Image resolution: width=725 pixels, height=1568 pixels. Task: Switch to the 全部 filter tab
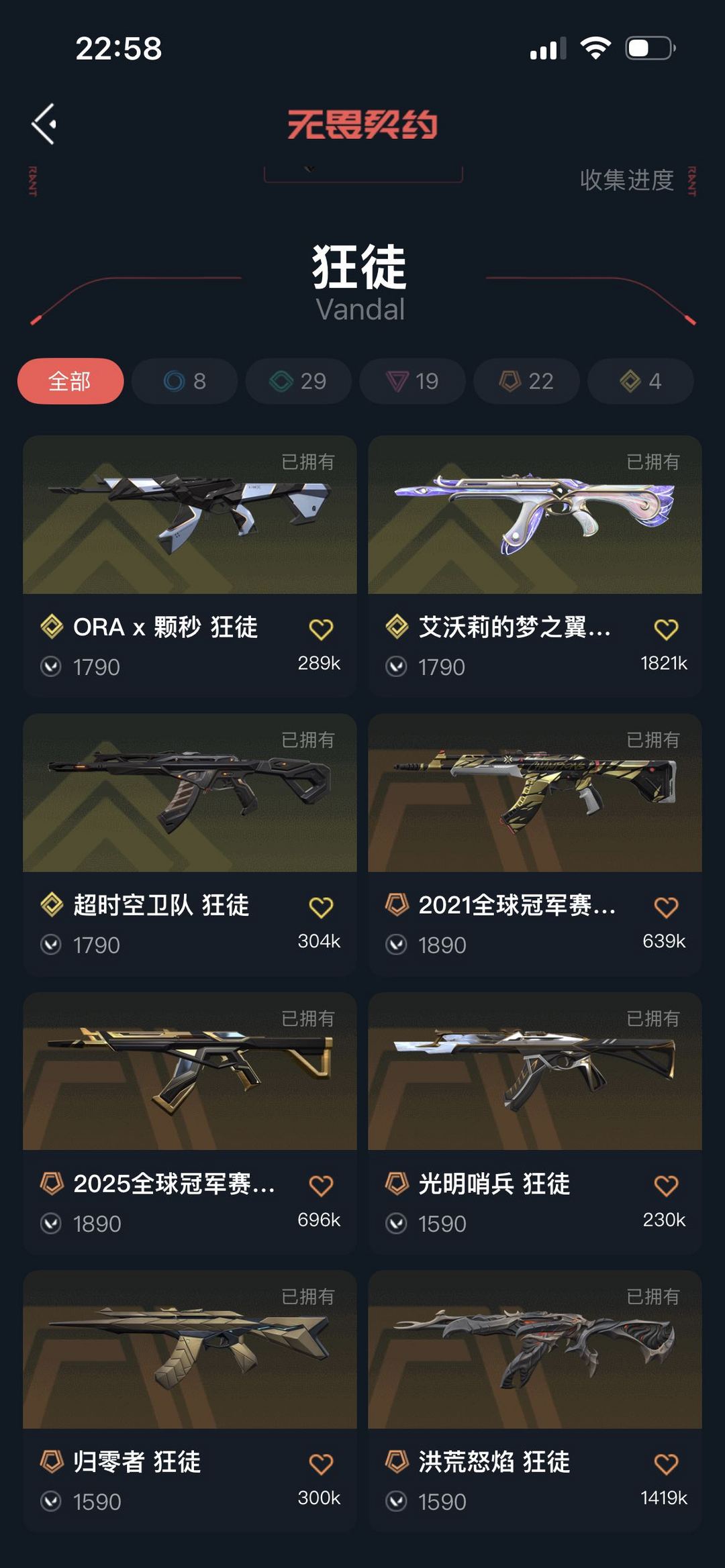pos(70,381)
